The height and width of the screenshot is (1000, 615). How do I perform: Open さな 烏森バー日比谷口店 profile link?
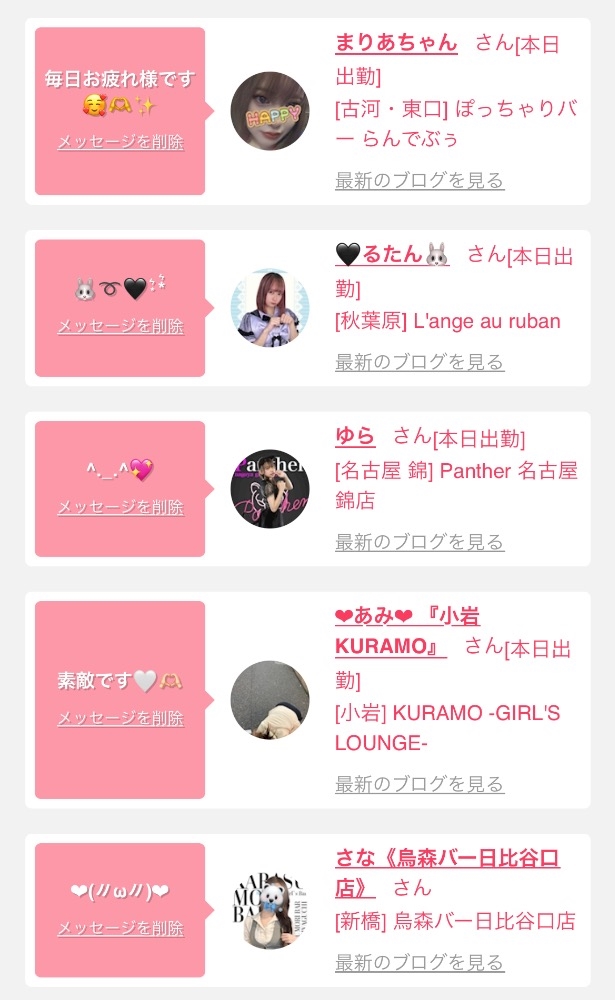click(447, 872)
